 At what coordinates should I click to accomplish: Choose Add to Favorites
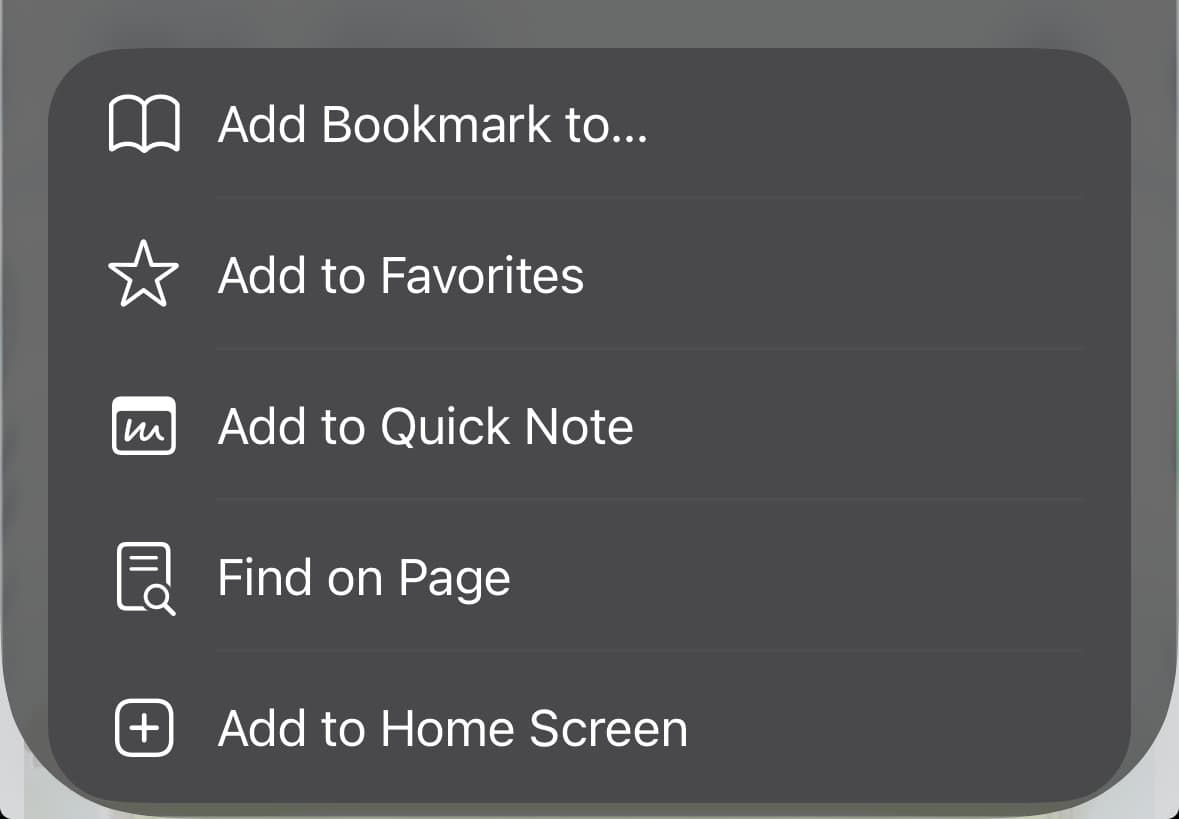[400, 276]
